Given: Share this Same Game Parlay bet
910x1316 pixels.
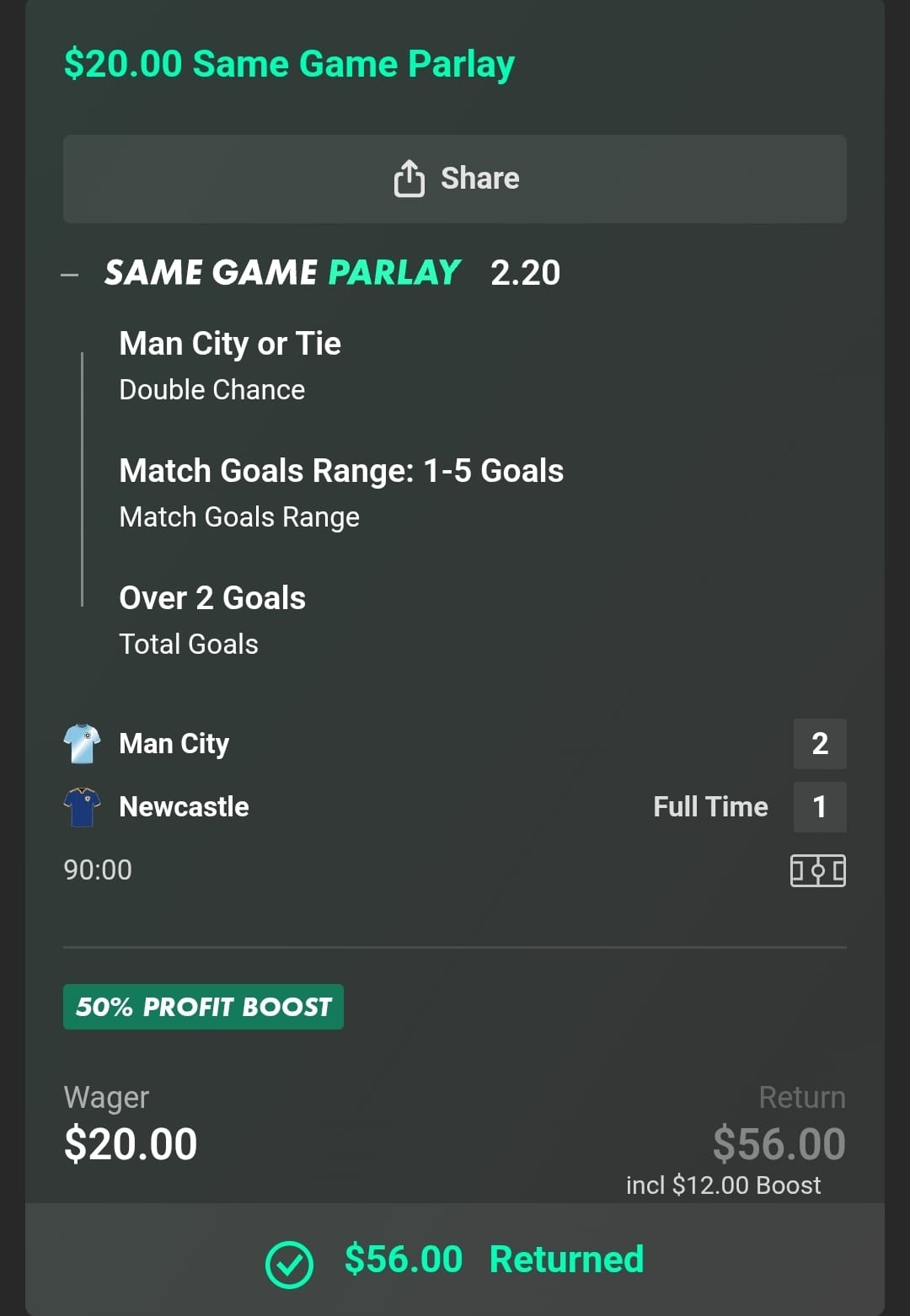Looking at the screenshot, I should point(455,179).
